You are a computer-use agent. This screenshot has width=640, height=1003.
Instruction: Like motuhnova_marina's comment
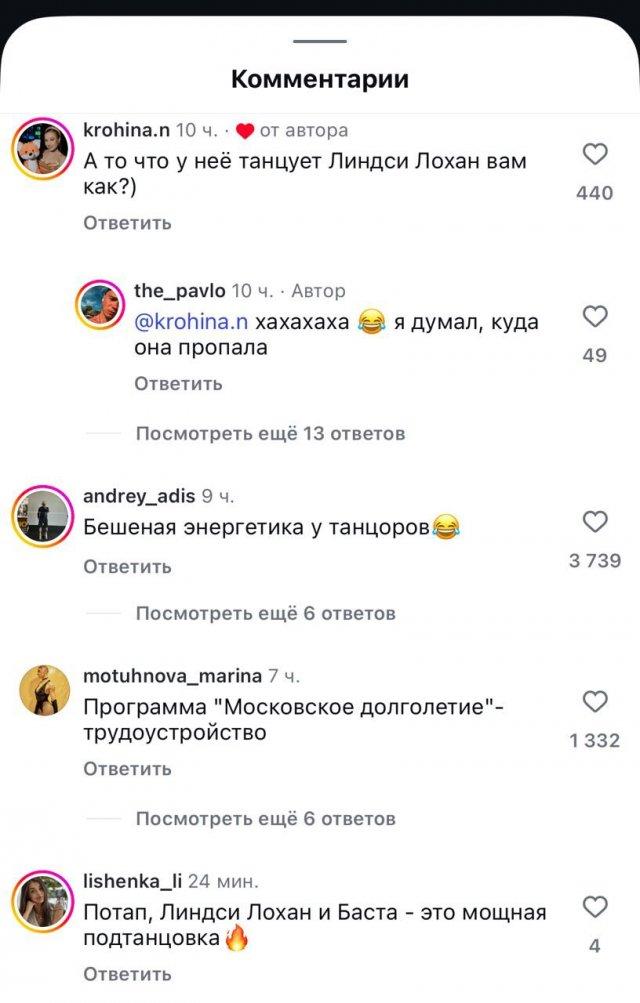click(x=595, y=701)
